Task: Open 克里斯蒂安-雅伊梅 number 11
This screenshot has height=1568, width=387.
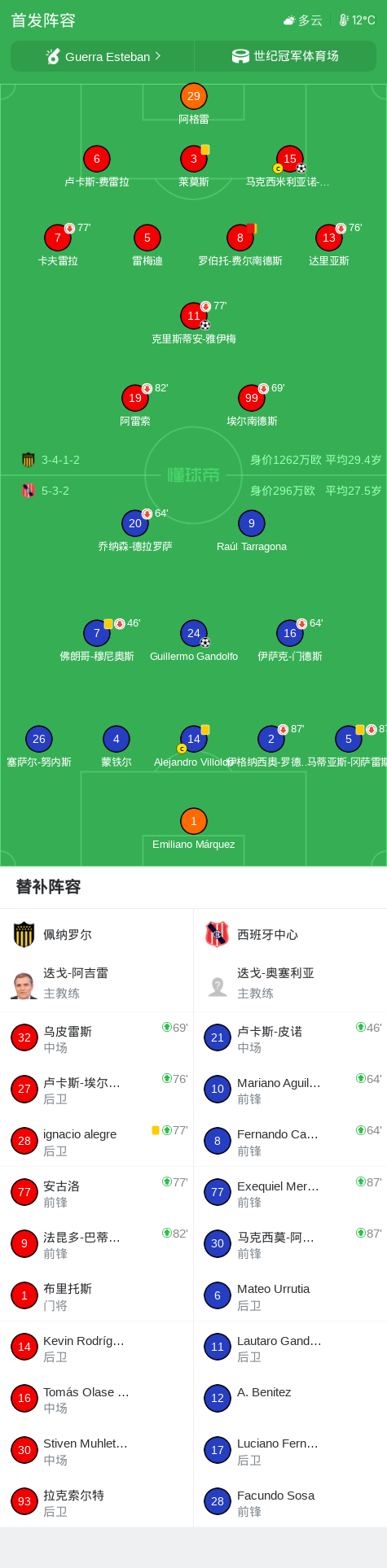Action: (194, 323)
